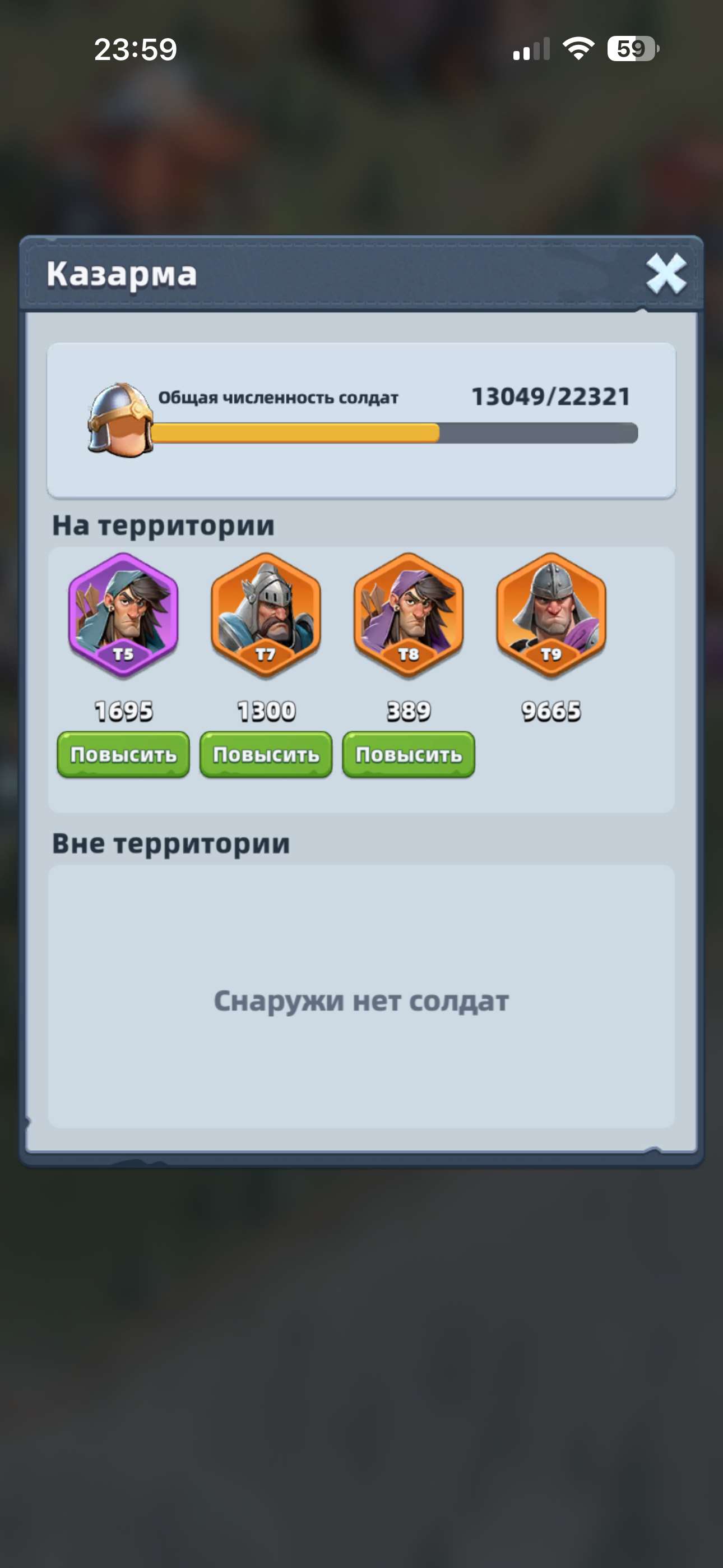Select the T8 soldier badge

tap(409, 615)
